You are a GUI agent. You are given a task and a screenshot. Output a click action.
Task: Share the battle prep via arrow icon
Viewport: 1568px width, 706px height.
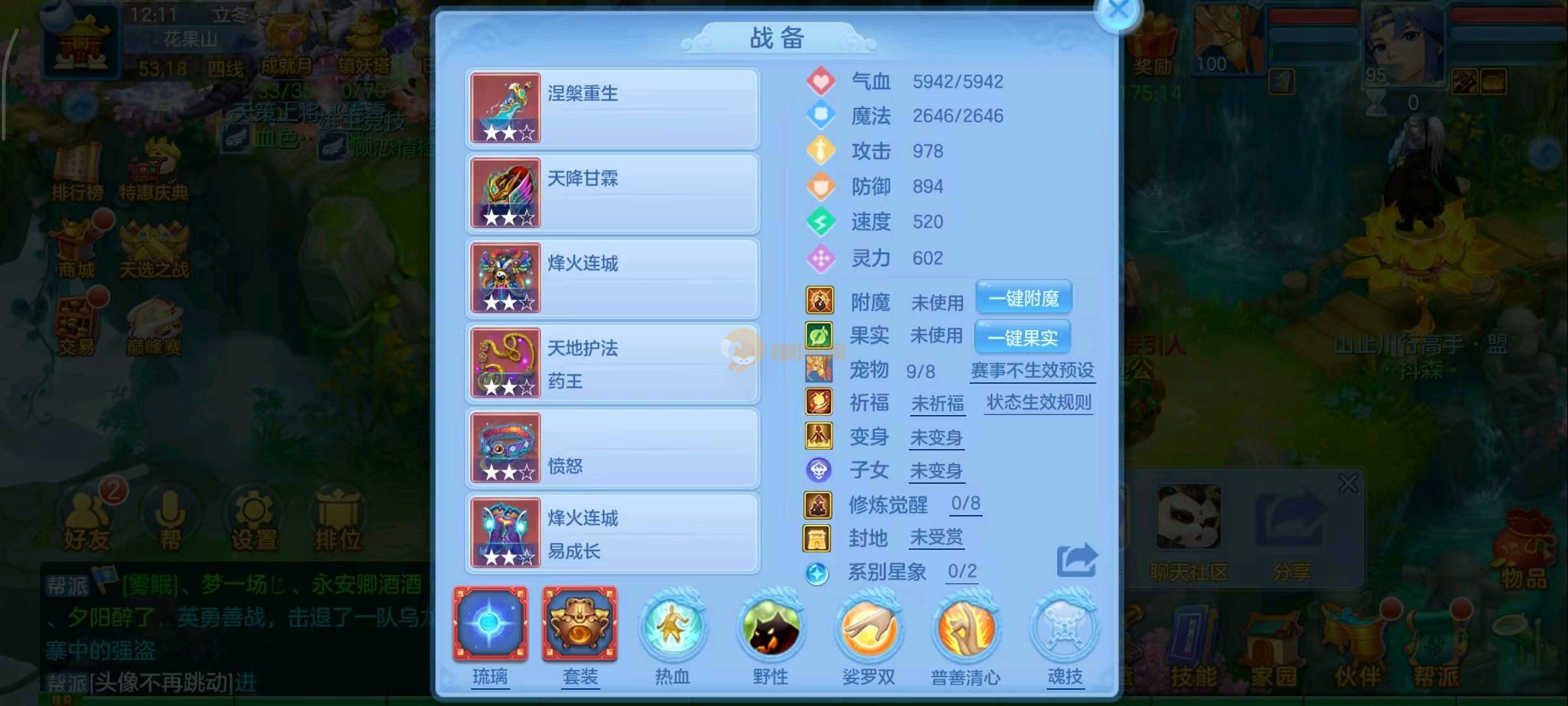click(x=1076, y=560)
